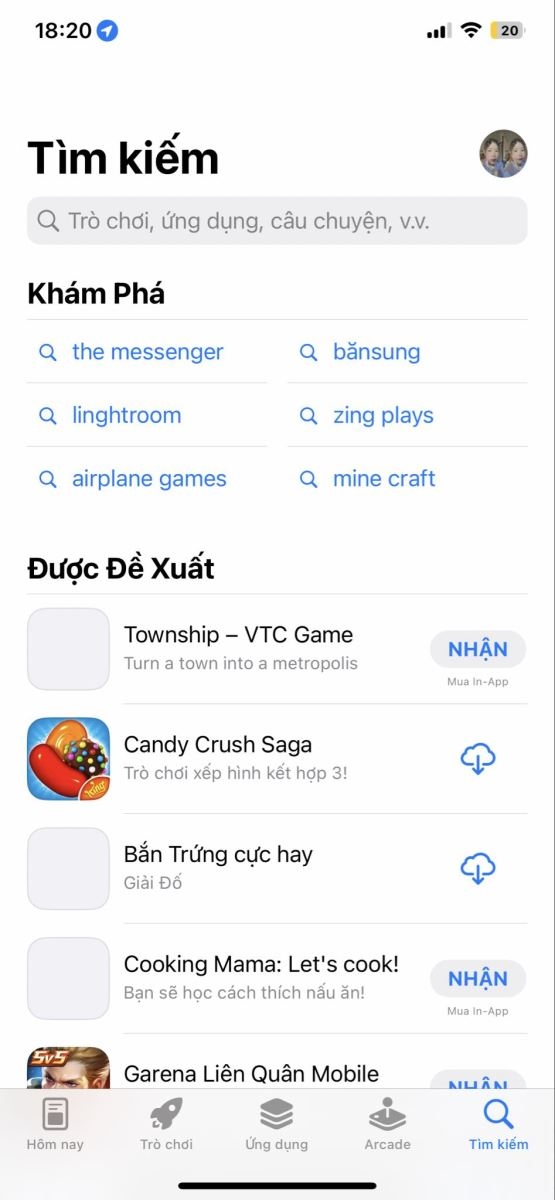Open the Candy Crush Saga app listing
This screenshot has width=555, height=1200.
click(x=277, y=759)
